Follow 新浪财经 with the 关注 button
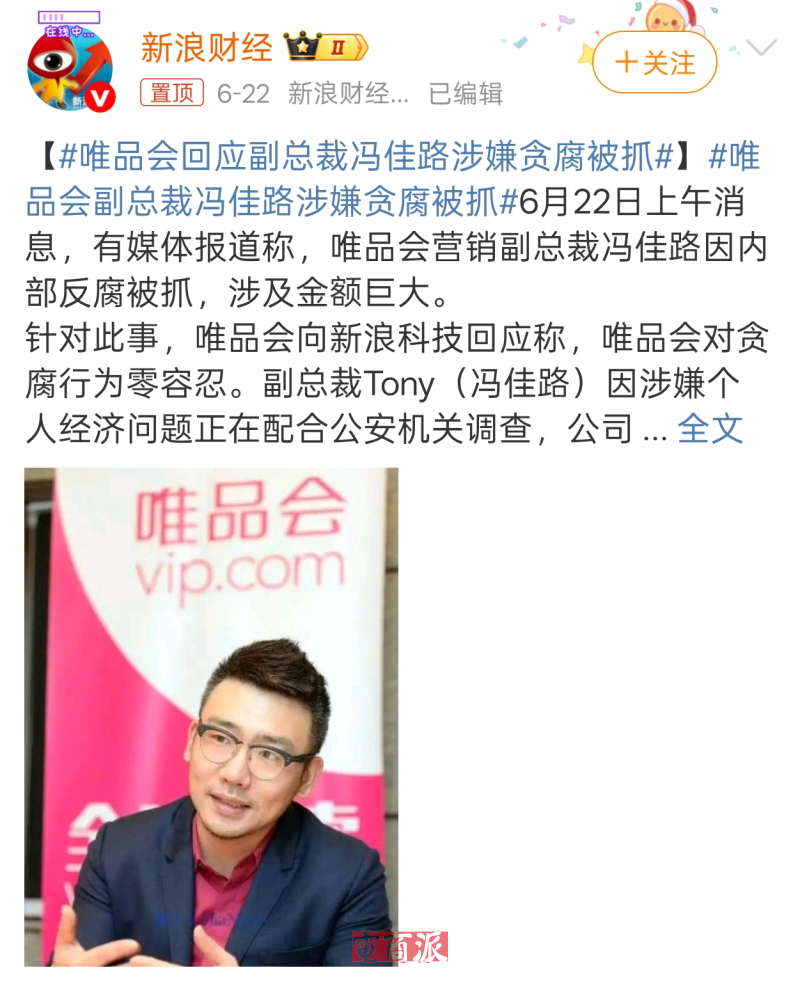 click(x=655, y=63)
